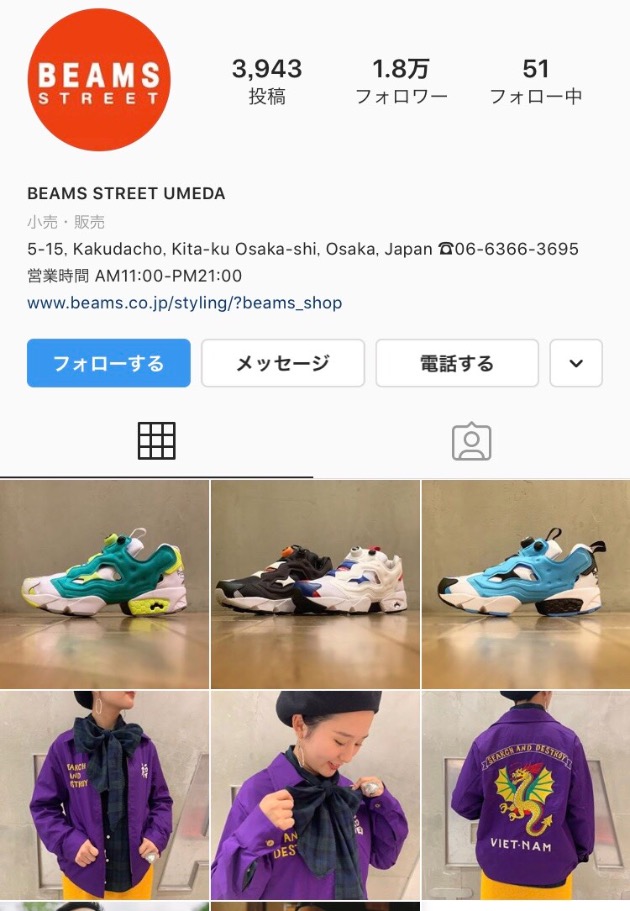
Task: Tap the blue フォローする follow button
Action: pyautogui.click(x=108, y=363)
